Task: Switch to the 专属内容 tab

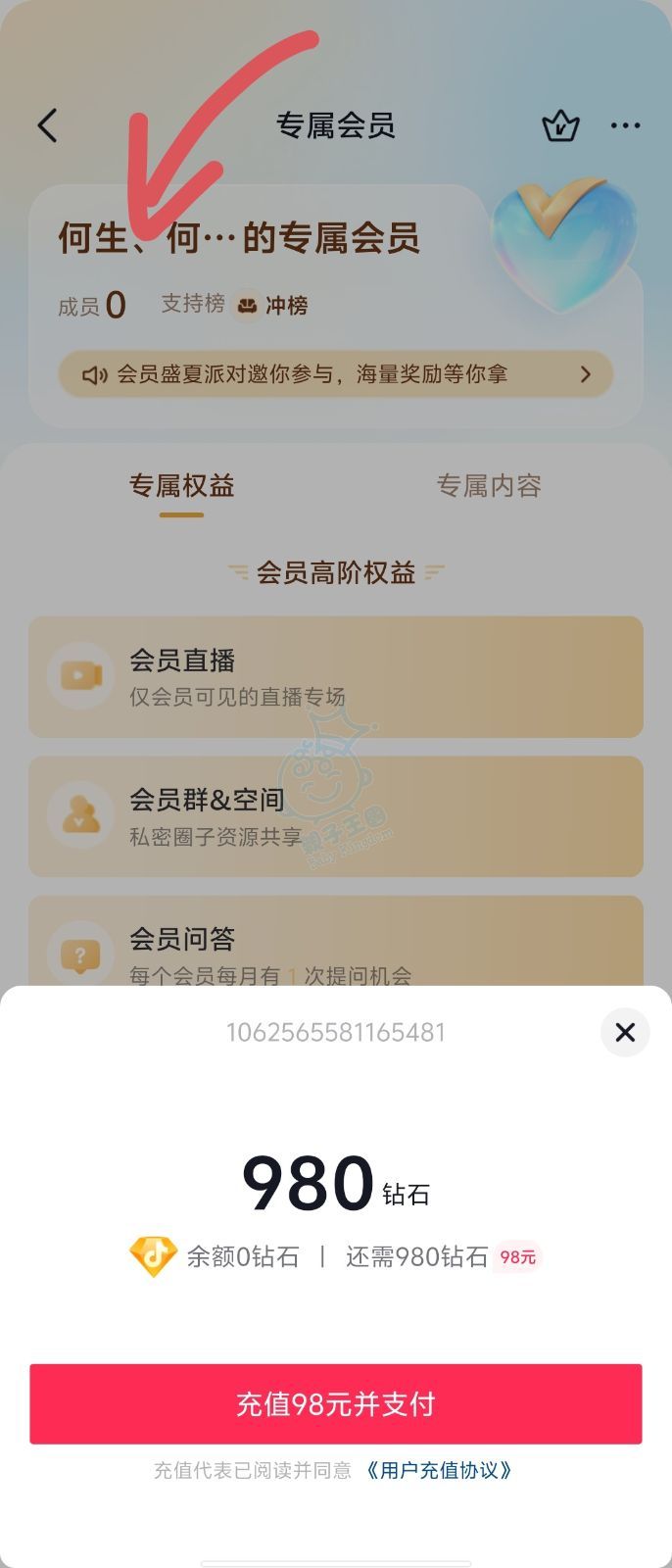Action: pyautogui.click(x=489, y=486)
